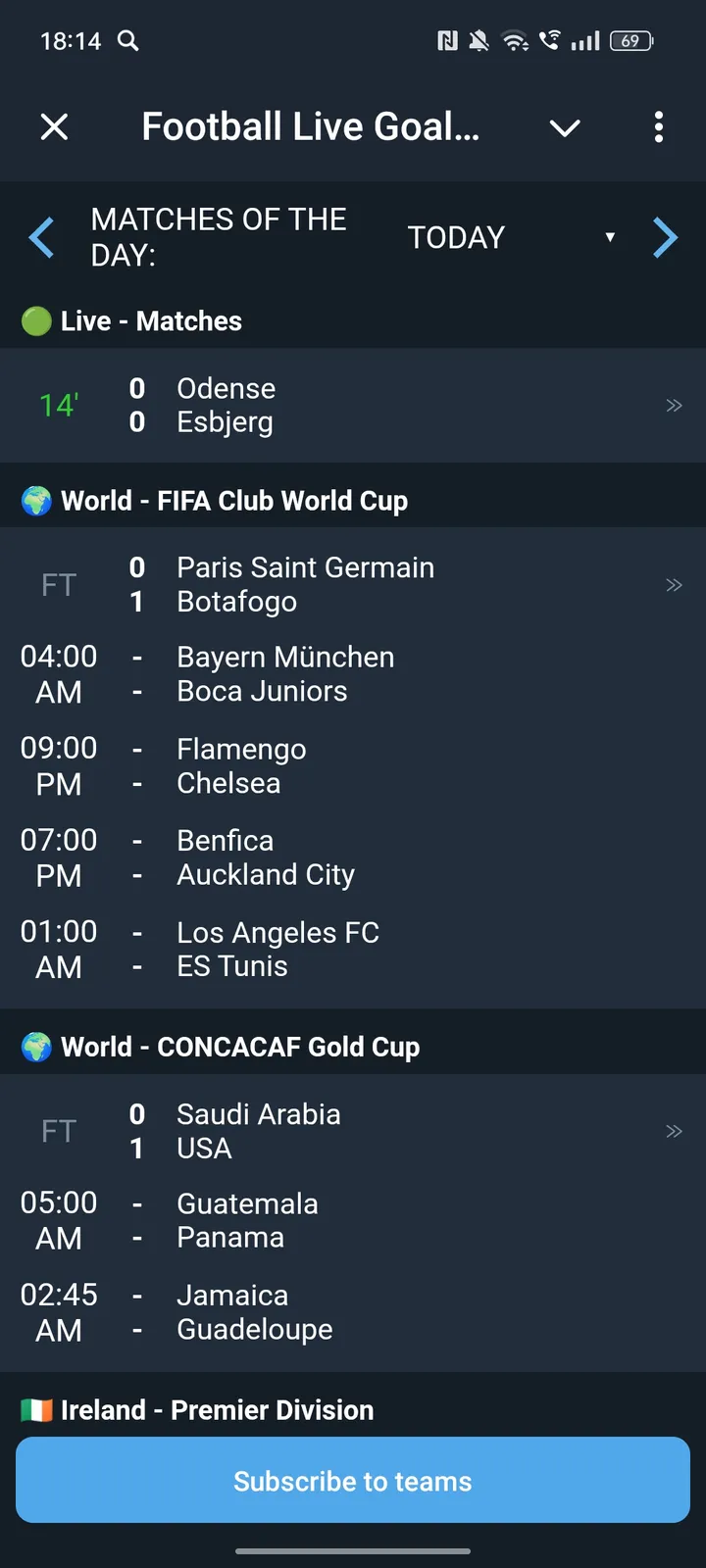The height and width of the screenshot is (1568, 706).
Task: Click the globe icon beside CONCACAF Gold Cup
Action: [x=35, y=1046]
